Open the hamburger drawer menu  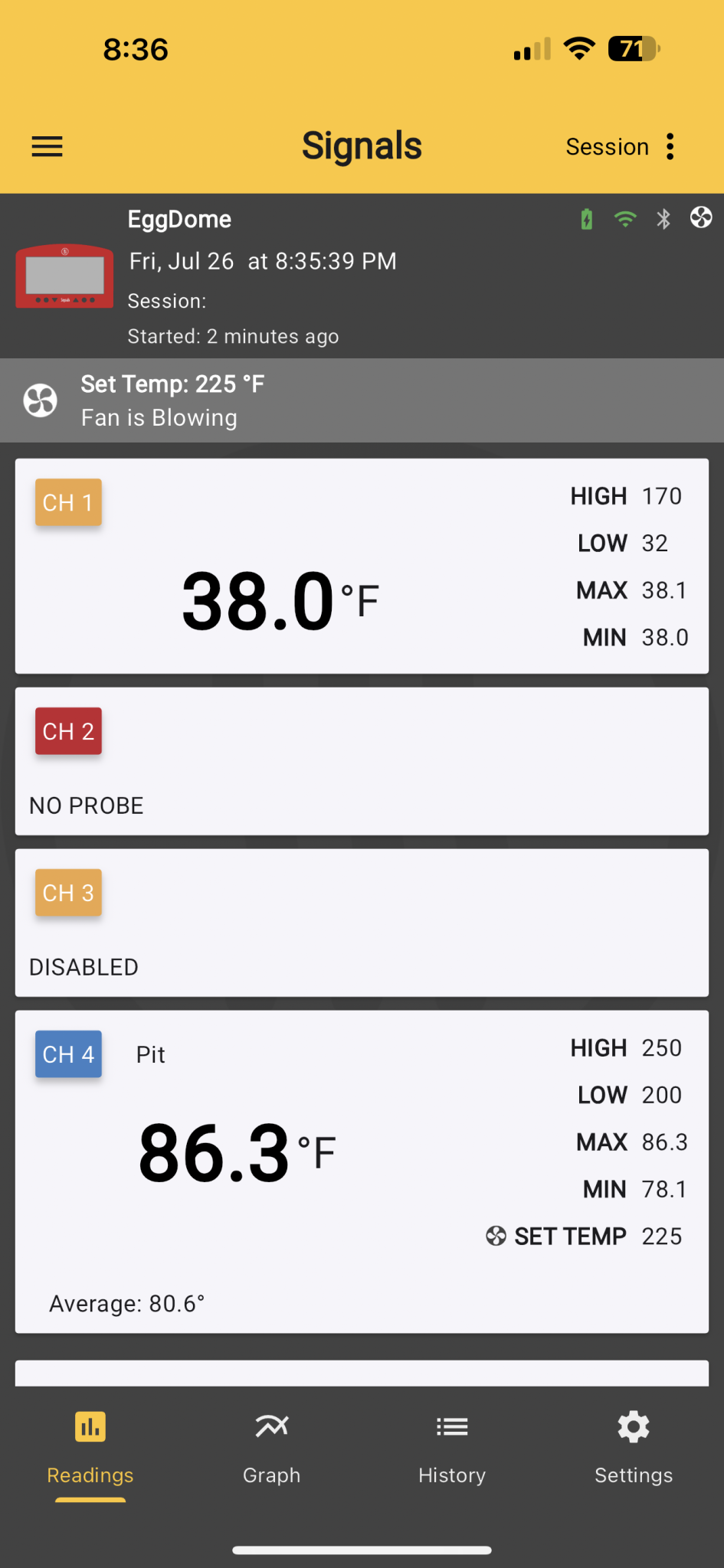click(47, 146)
